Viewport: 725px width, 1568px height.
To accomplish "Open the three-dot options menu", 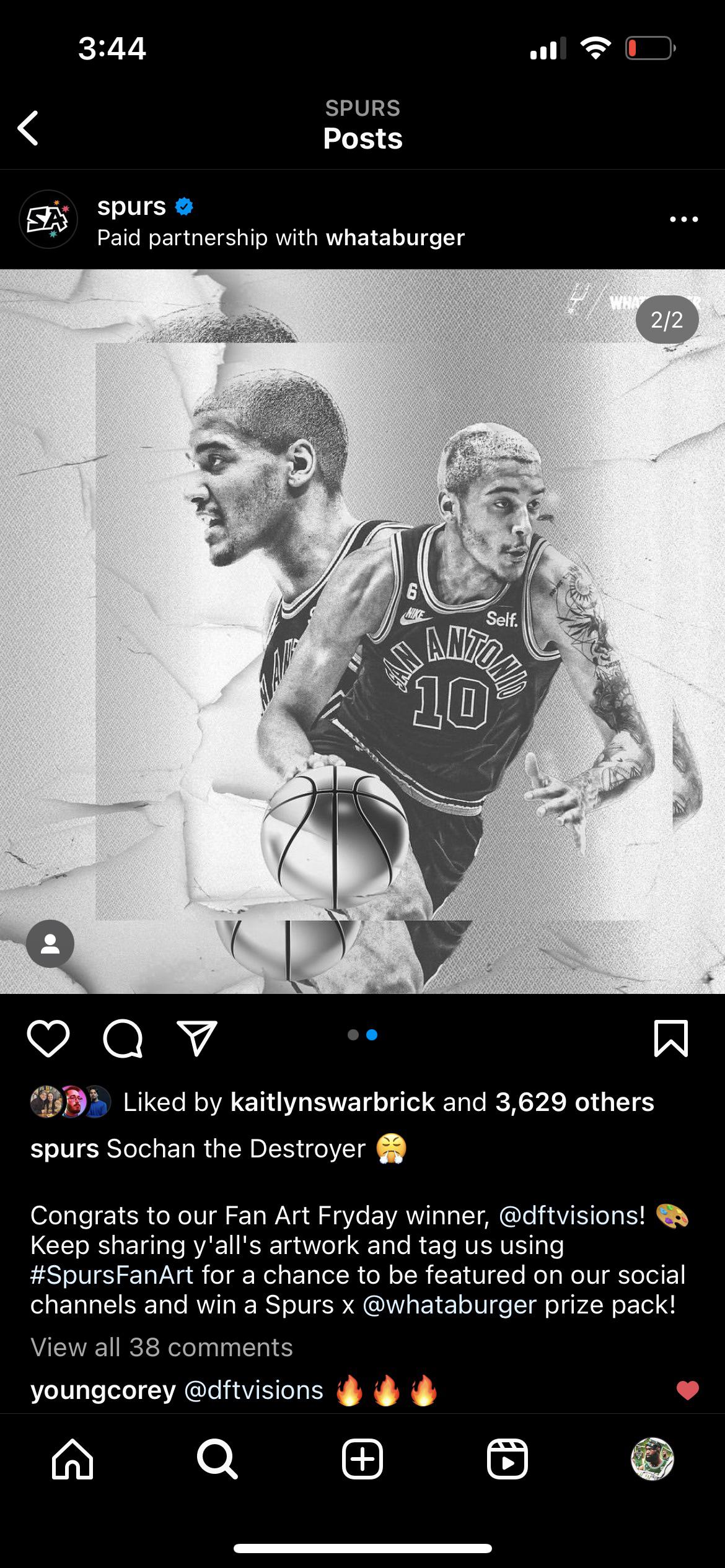I will click(683, 219).
